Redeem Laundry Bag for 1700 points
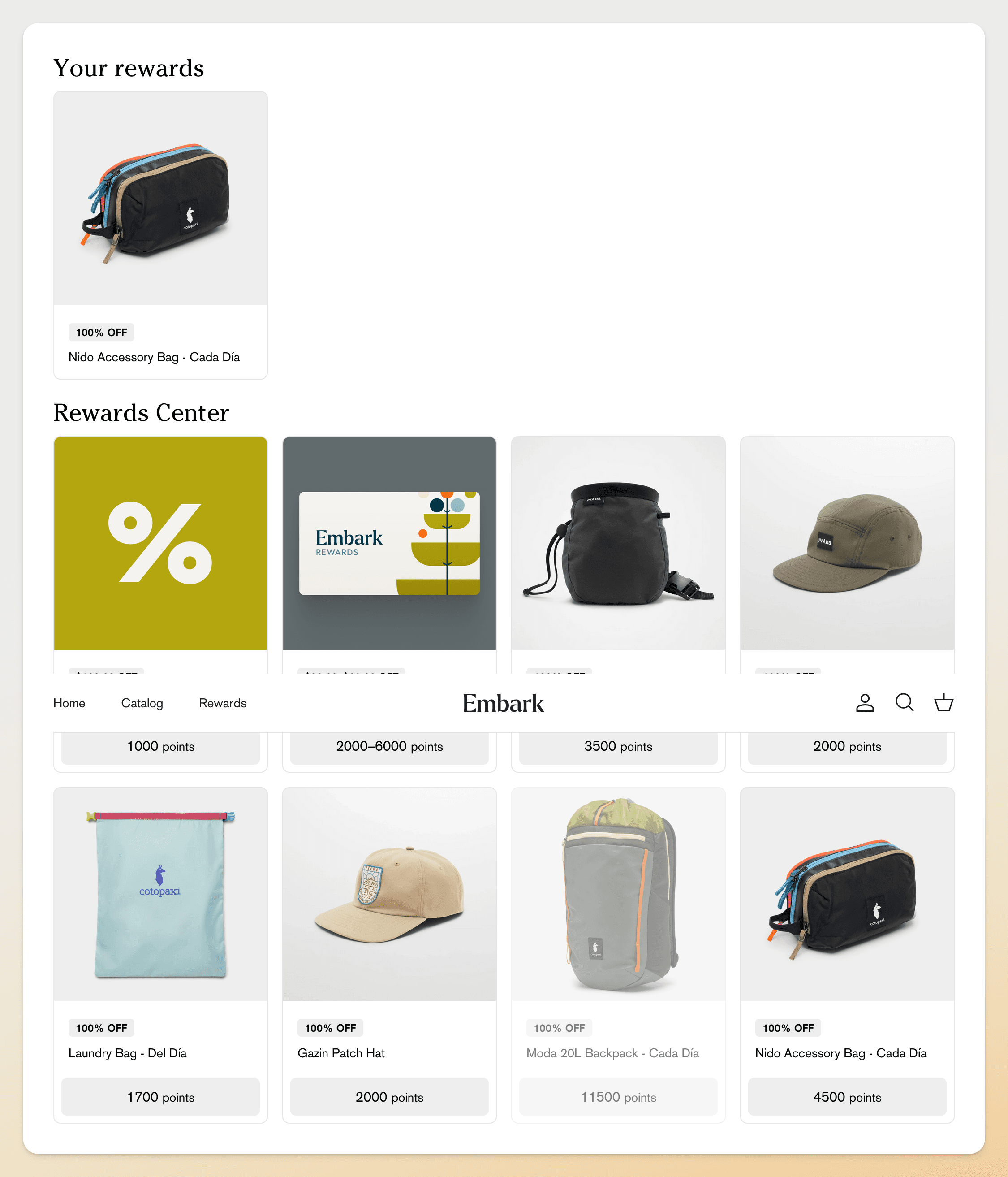 click(160, 1097)
